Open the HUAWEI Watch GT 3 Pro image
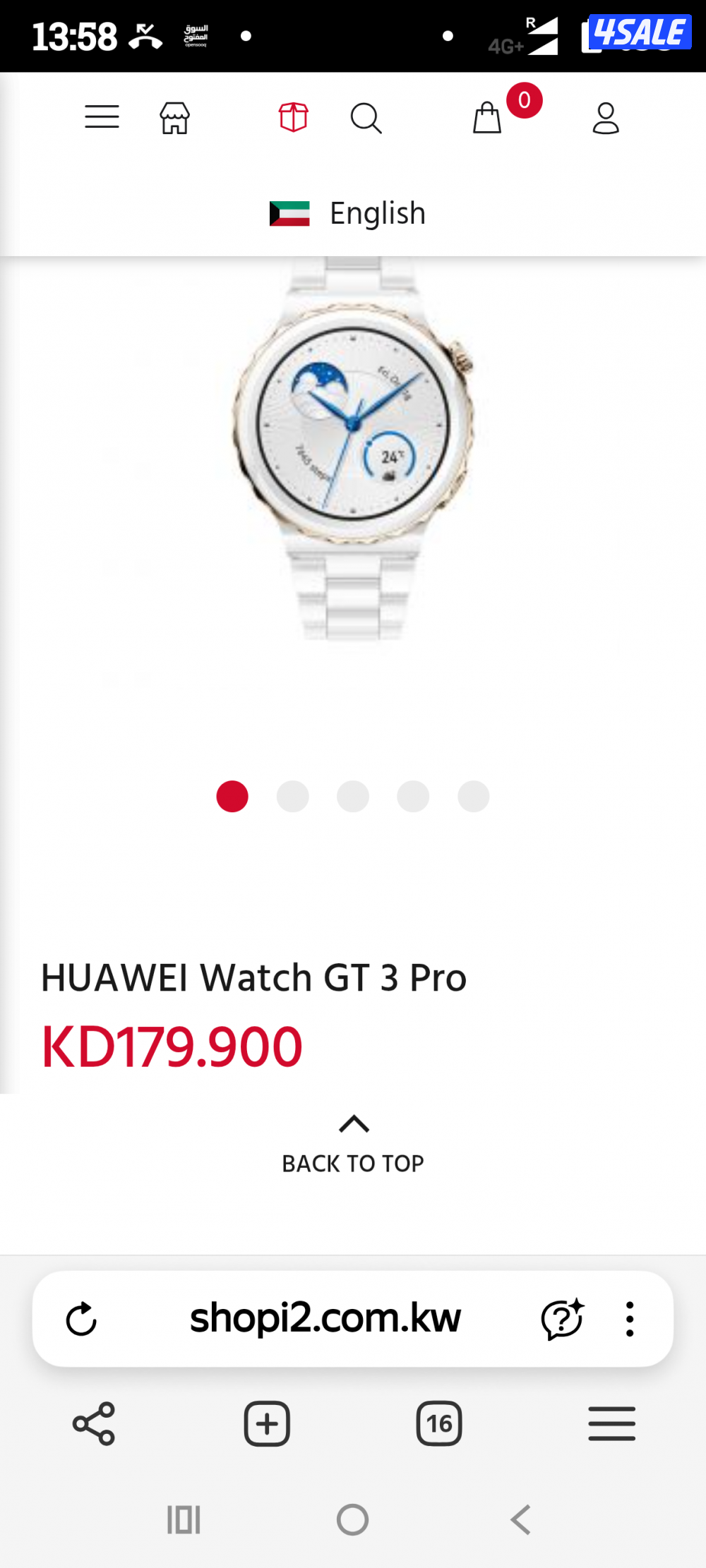The height and width of the screenshot is (1568, 706). (353, 452)
